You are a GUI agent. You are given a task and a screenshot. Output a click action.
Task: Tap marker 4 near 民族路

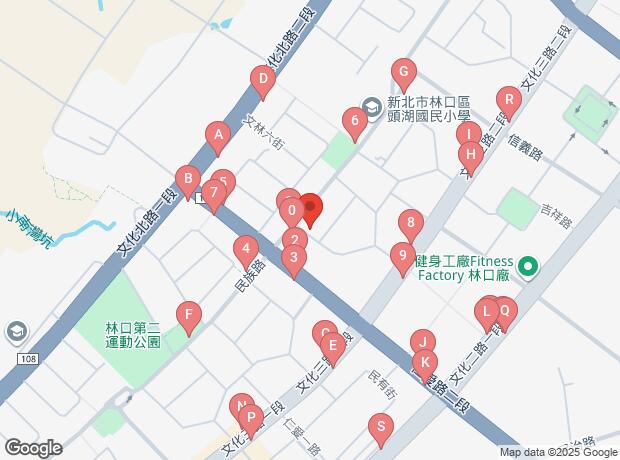(x=245, y=249)
